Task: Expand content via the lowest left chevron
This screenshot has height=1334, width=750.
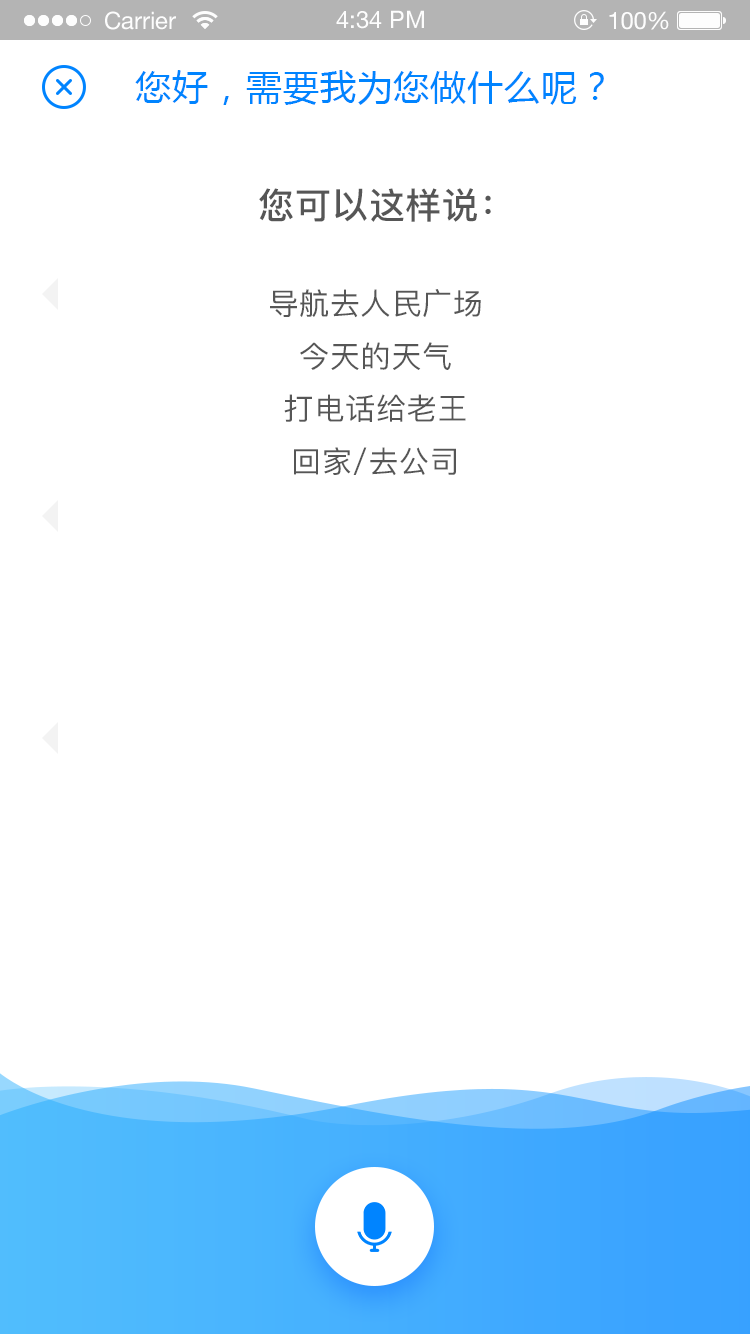Action: coord(50,738)
